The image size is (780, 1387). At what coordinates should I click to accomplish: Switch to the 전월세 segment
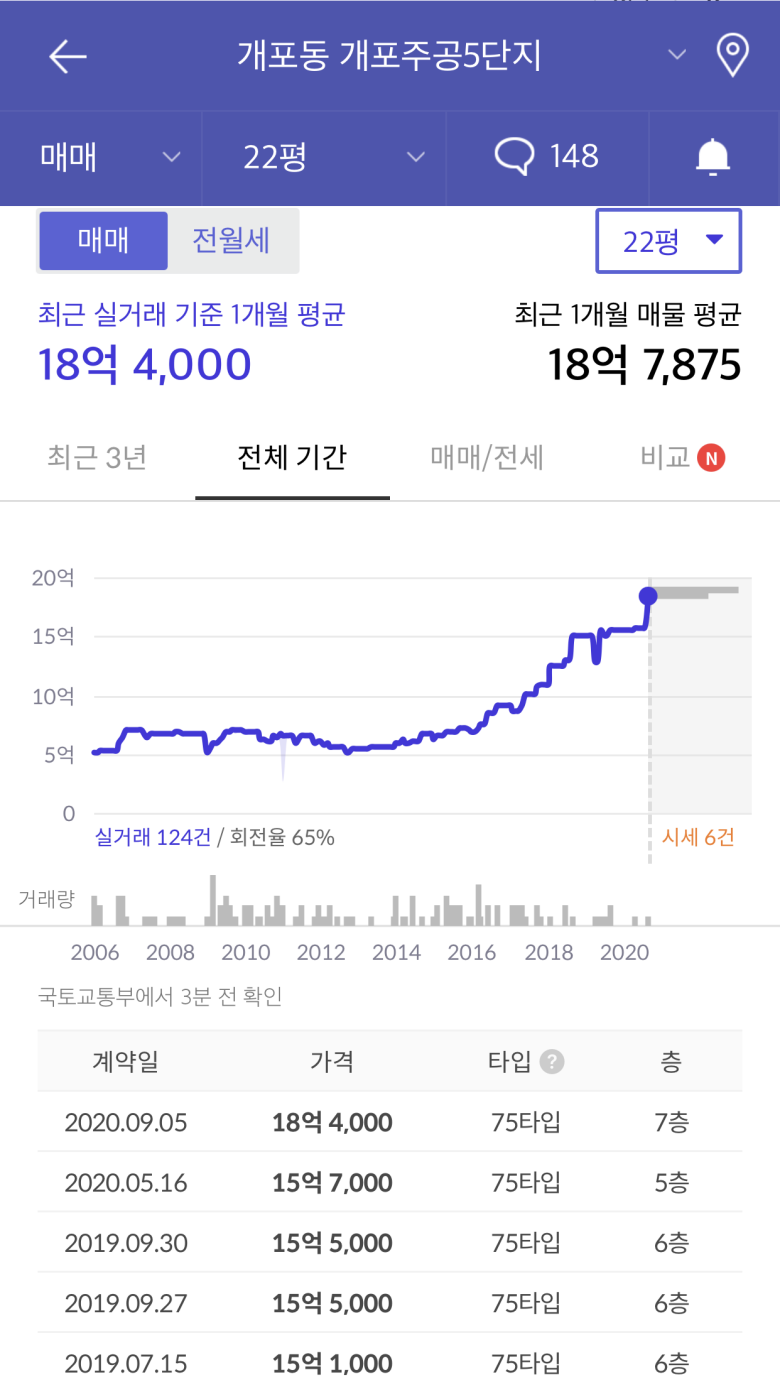coord(231,241)
